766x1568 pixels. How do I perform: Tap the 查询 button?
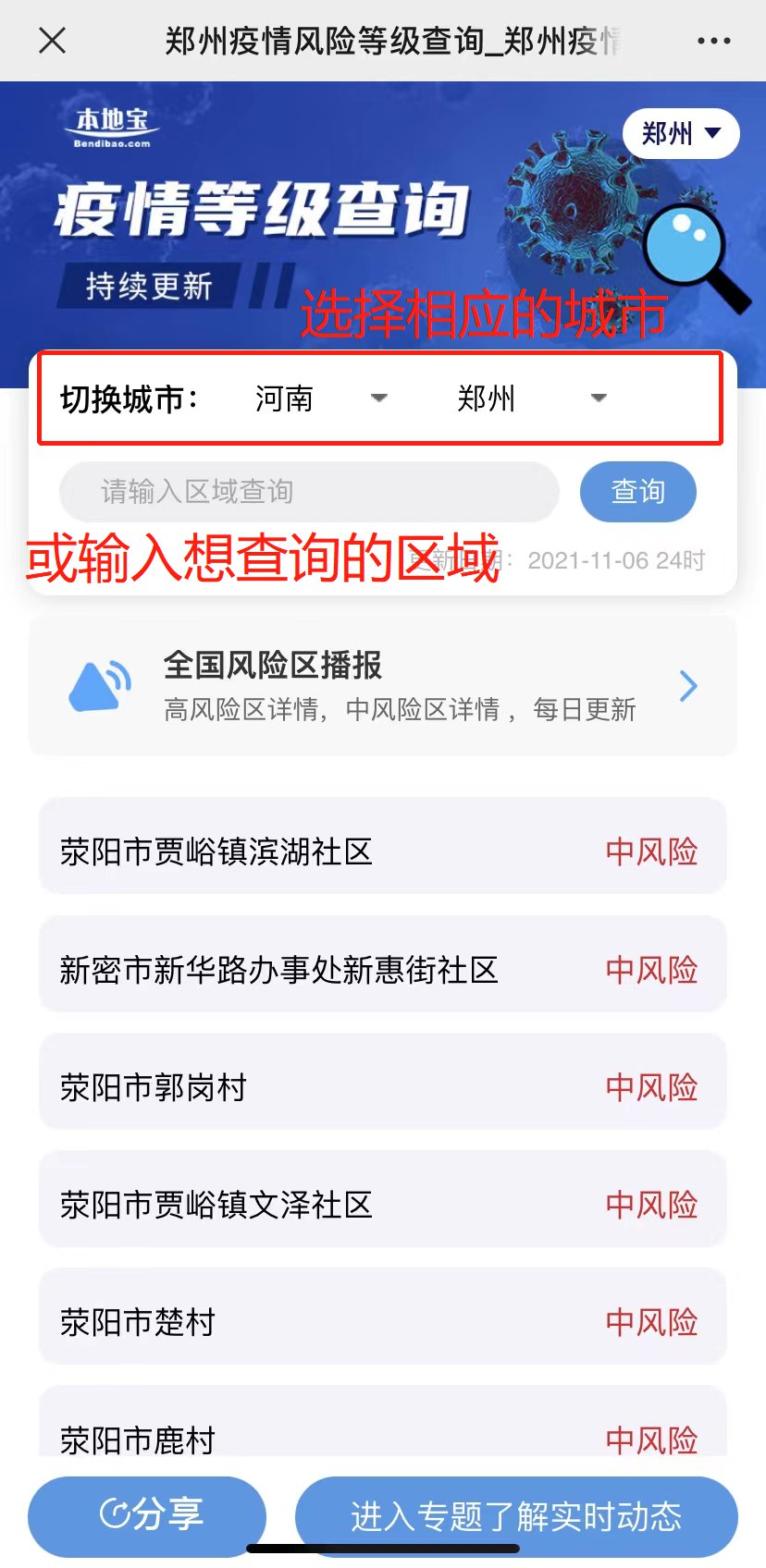(x=637, y=492)
